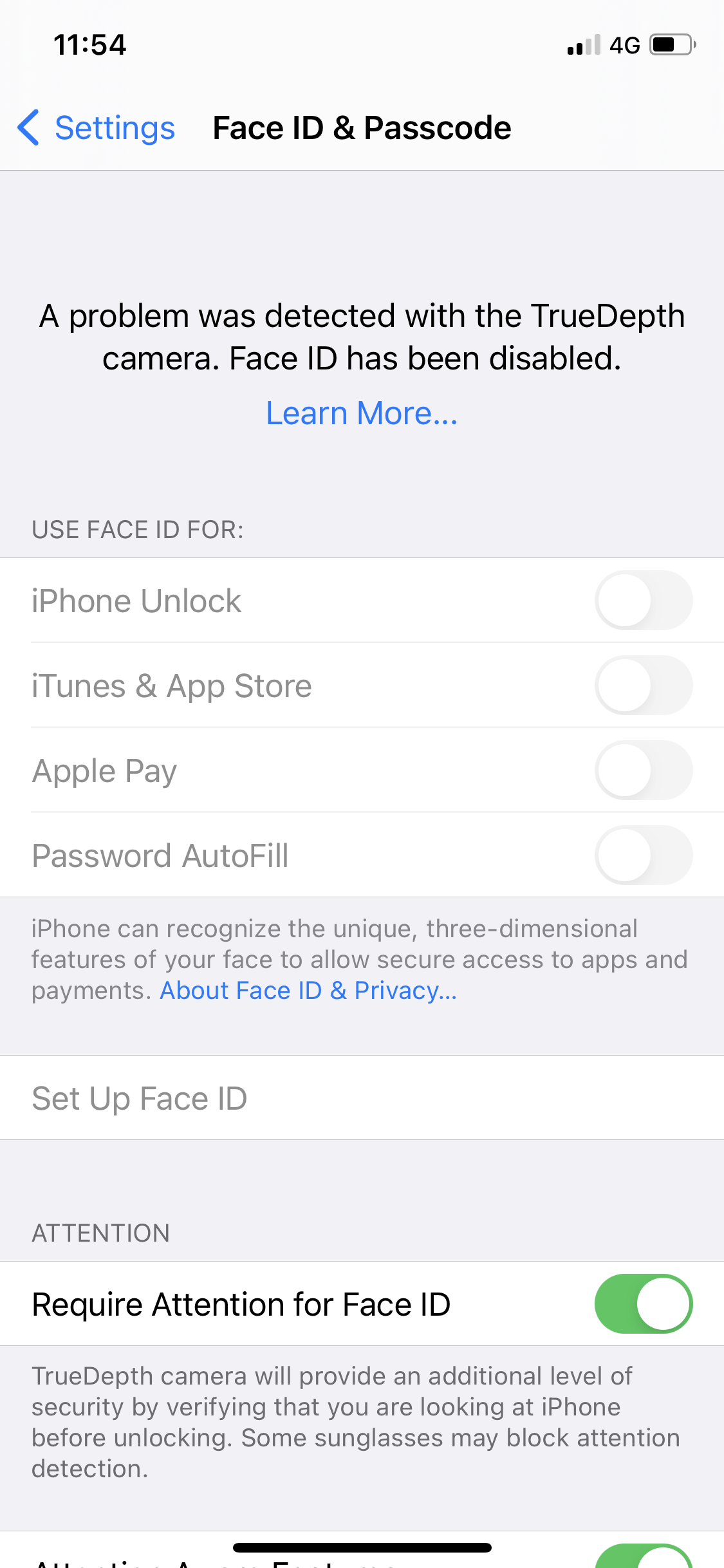Tap the back chevron arrow
This screenshot has width=724, height=1568.
[x=29, y=127]
